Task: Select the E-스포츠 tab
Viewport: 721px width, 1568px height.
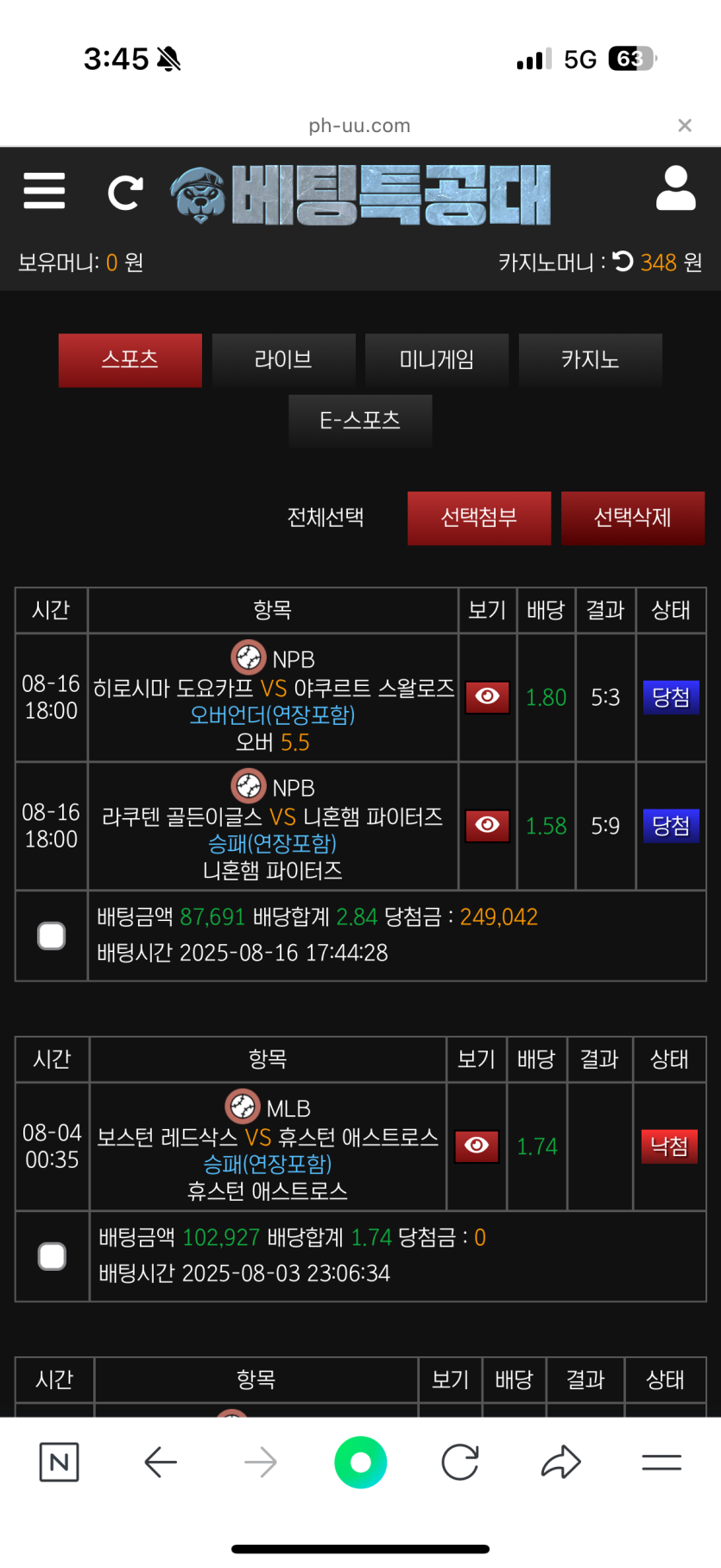Action: click(360, 421)
